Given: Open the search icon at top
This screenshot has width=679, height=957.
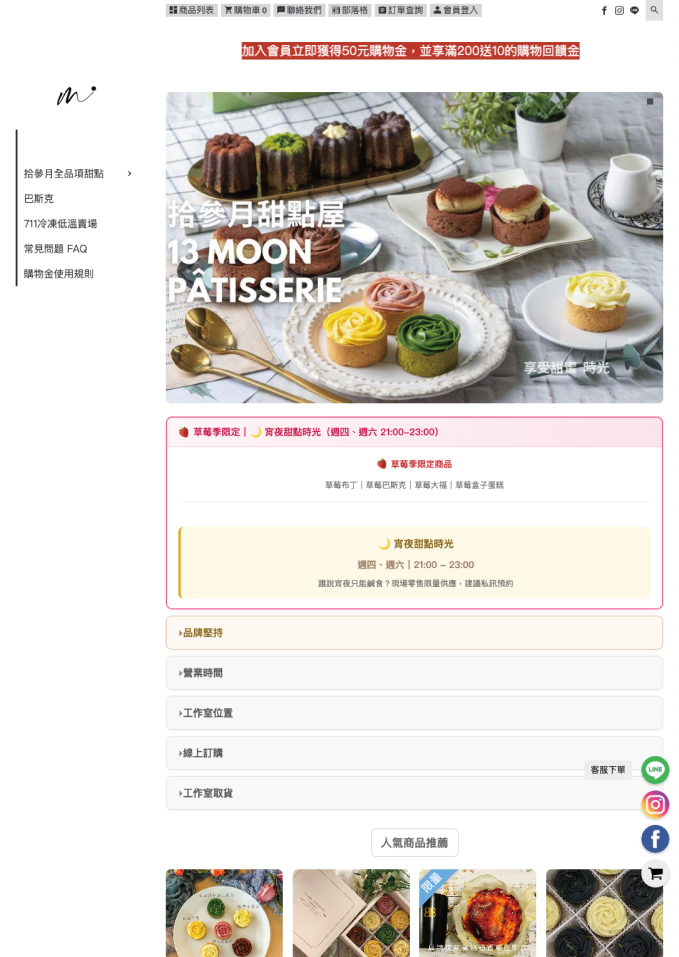Looking at the screenshot, I should coord(654,10).
